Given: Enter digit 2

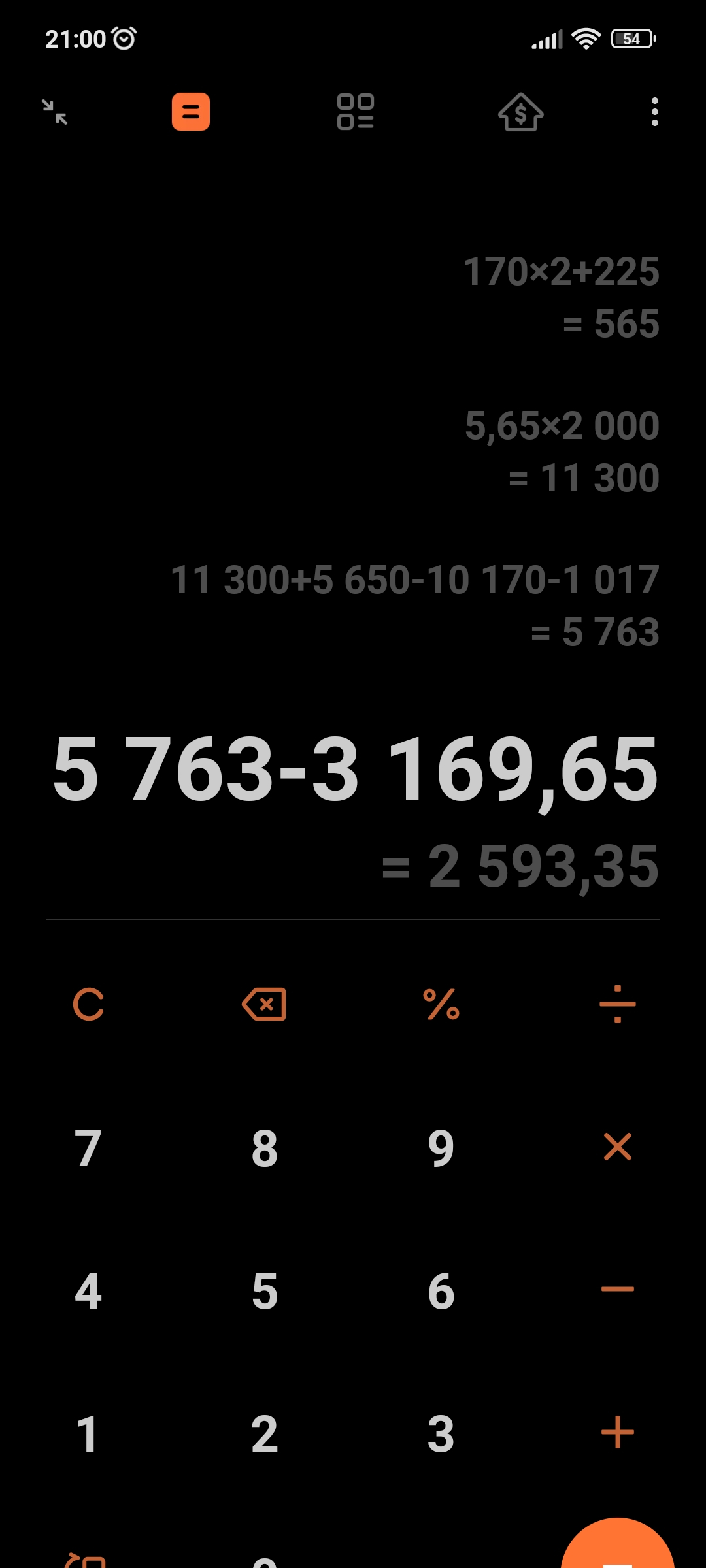Looking at the screenshot, I should pos(265,1434).
